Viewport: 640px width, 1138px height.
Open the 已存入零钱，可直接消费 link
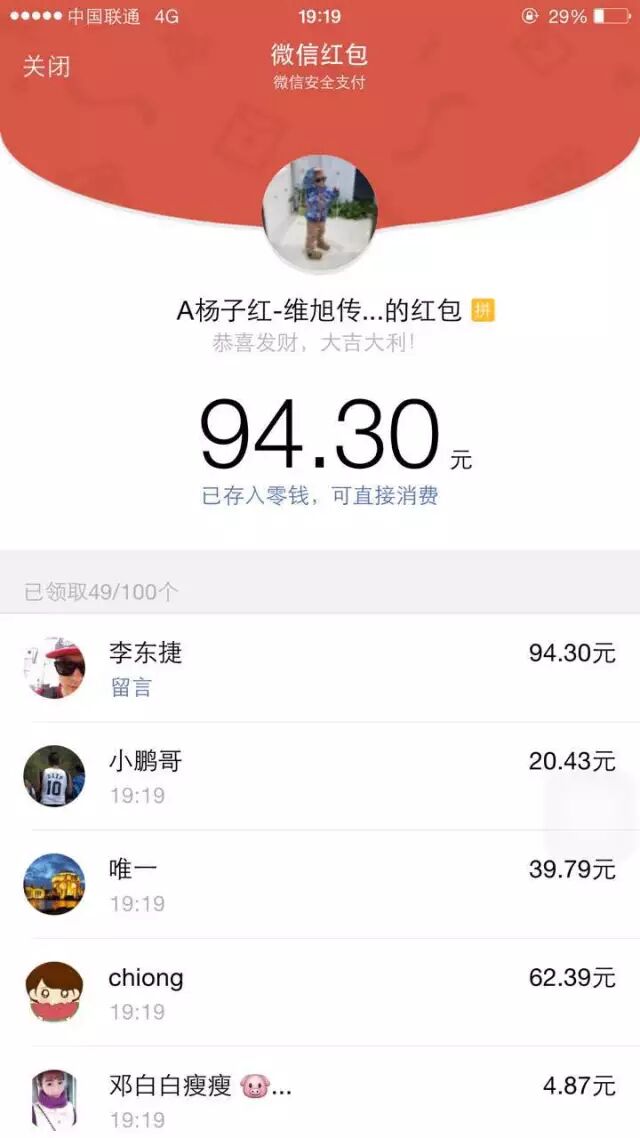coord(320,496)
